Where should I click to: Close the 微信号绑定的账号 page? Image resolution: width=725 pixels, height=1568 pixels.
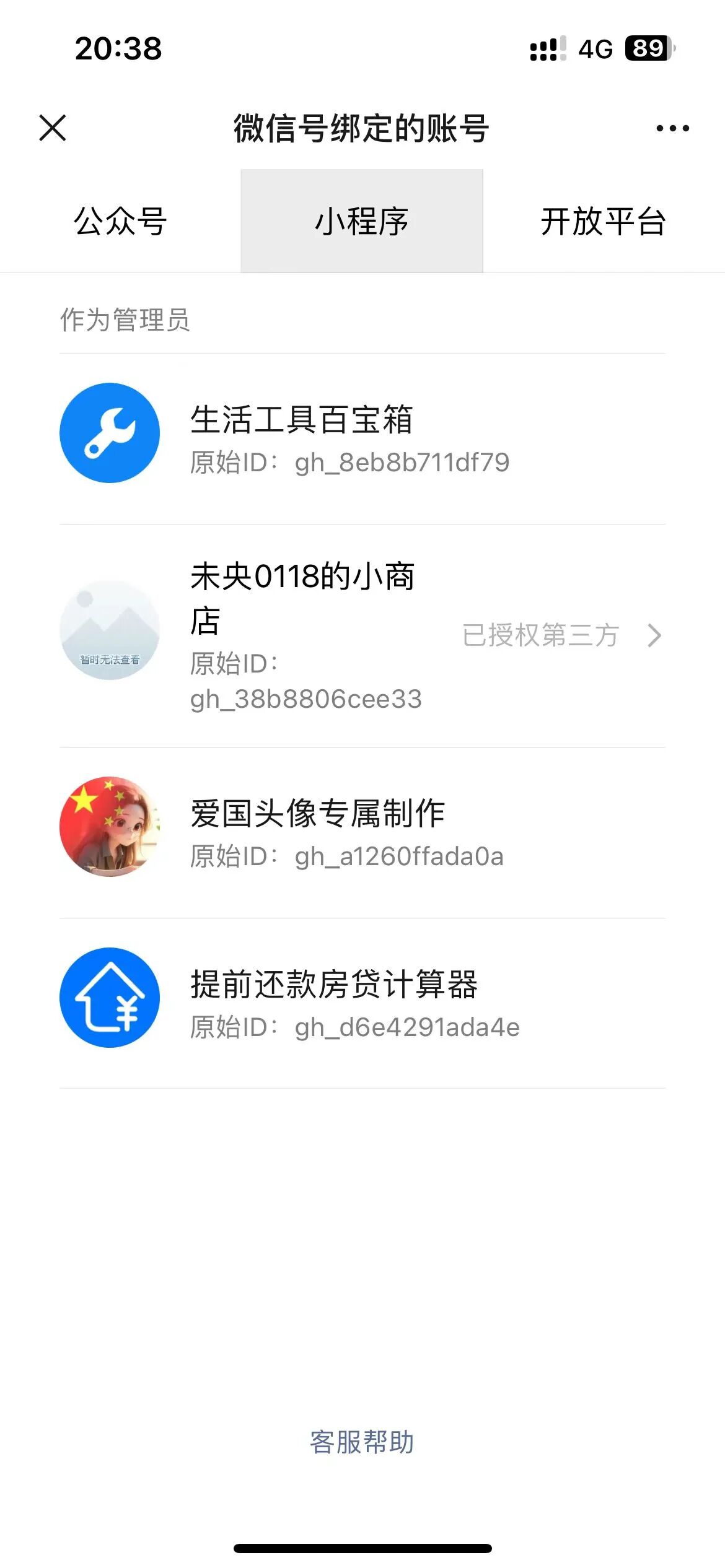click(x=53, y=128)
